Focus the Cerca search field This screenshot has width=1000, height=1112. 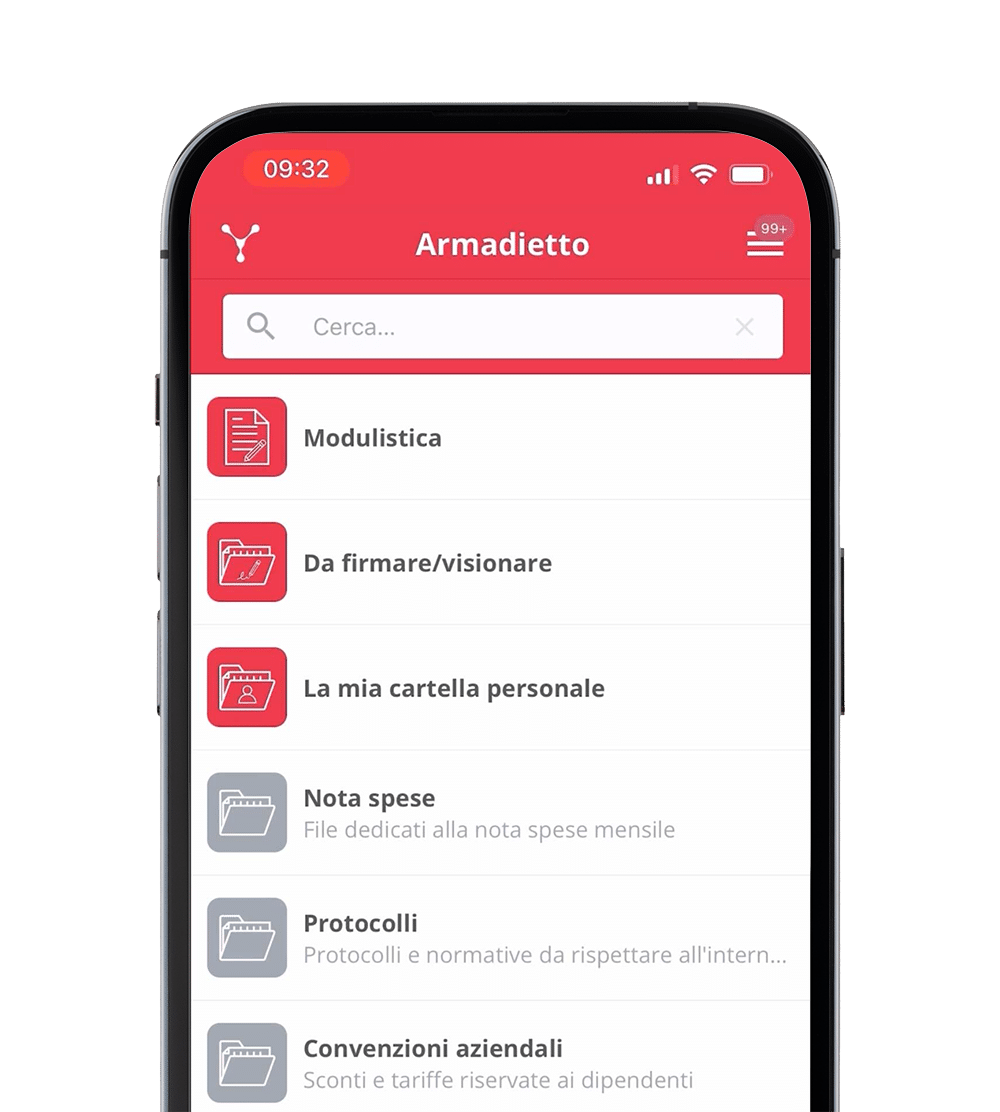pos(500,327)
